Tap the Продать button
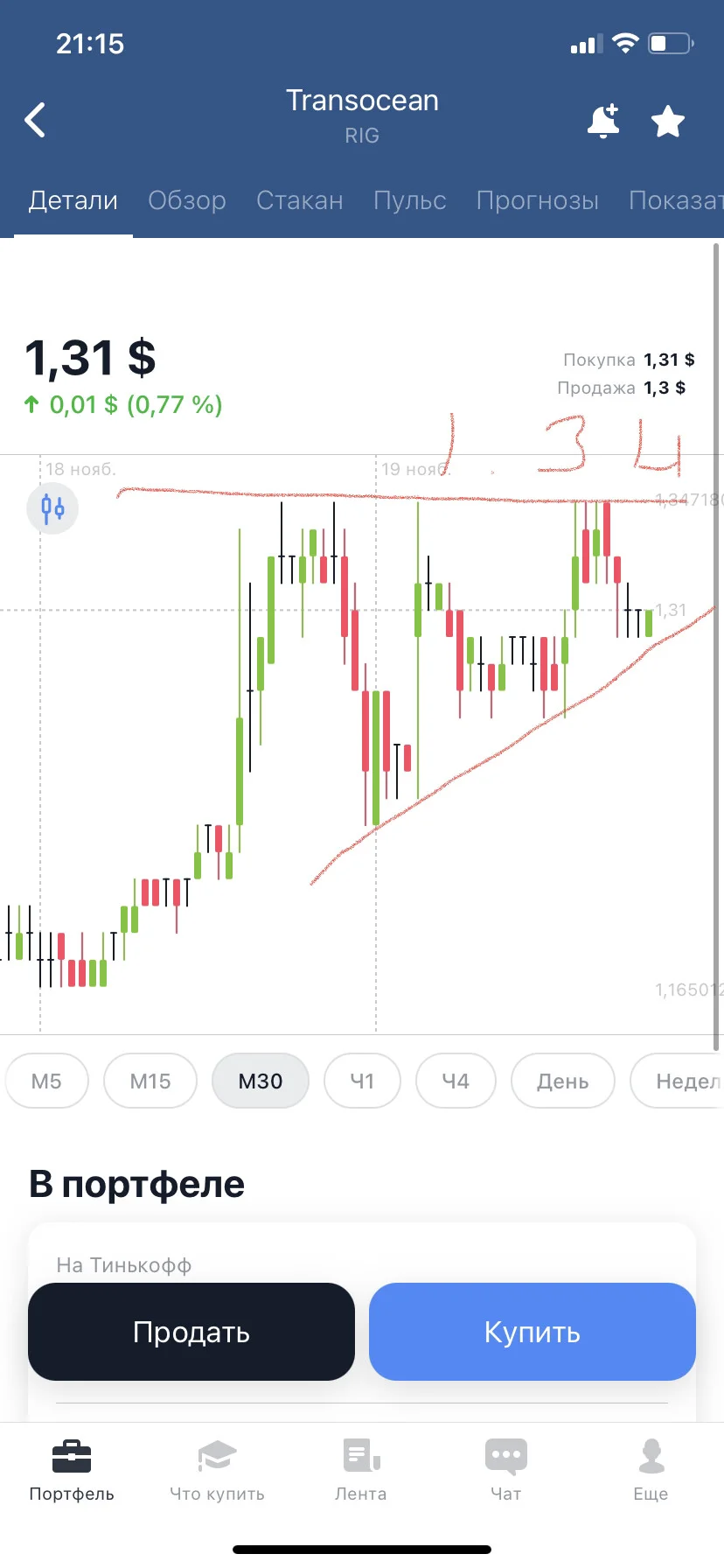Image resolution: width=724 pixels, height=1568 pixels. [x=191, y=1332]
